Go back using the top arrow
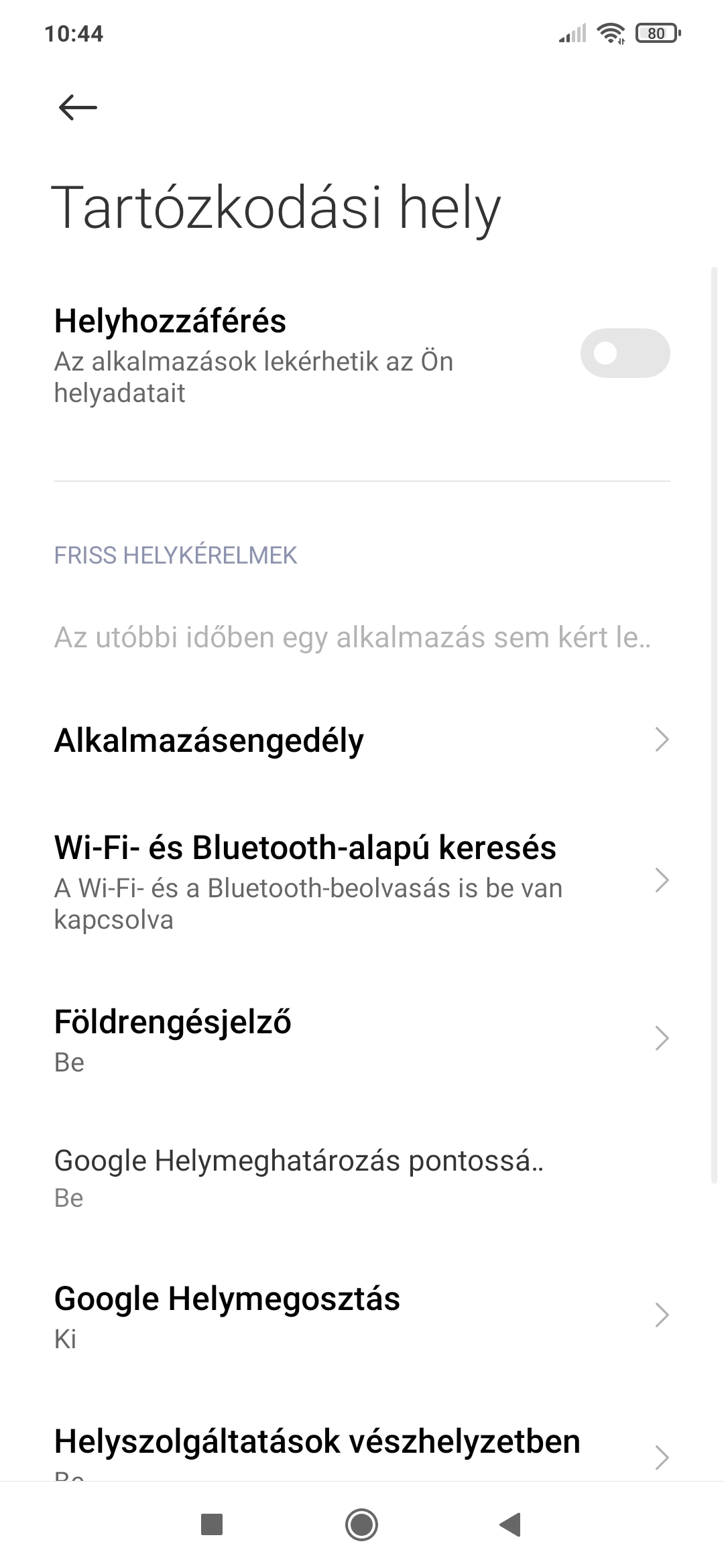The width and height of the screenshot is (724, 1568). point(78,107)
